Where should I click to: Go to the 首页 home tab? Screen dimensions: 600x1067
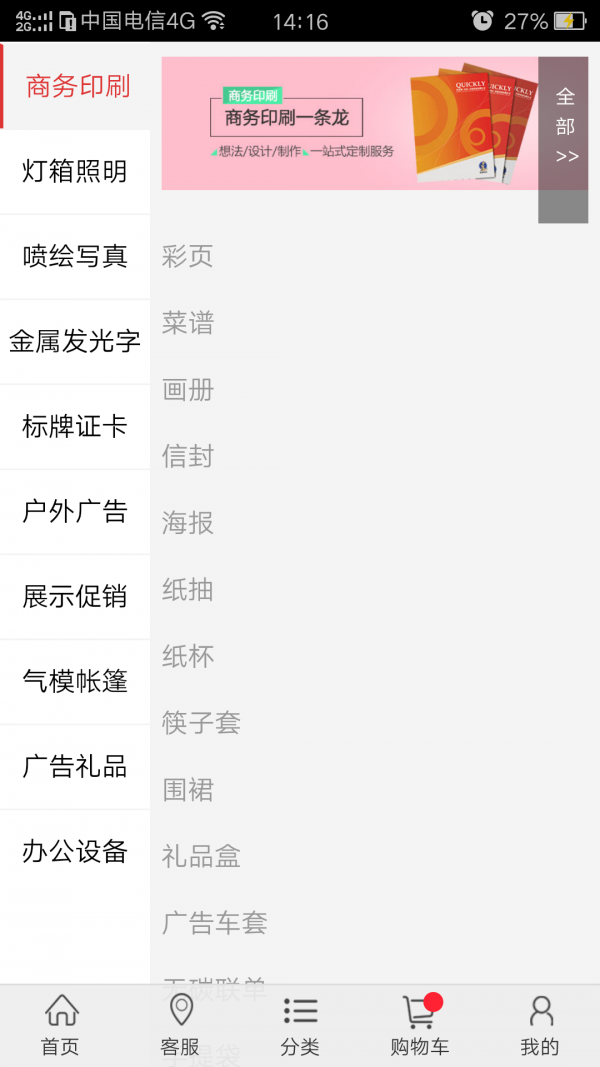61,1025
